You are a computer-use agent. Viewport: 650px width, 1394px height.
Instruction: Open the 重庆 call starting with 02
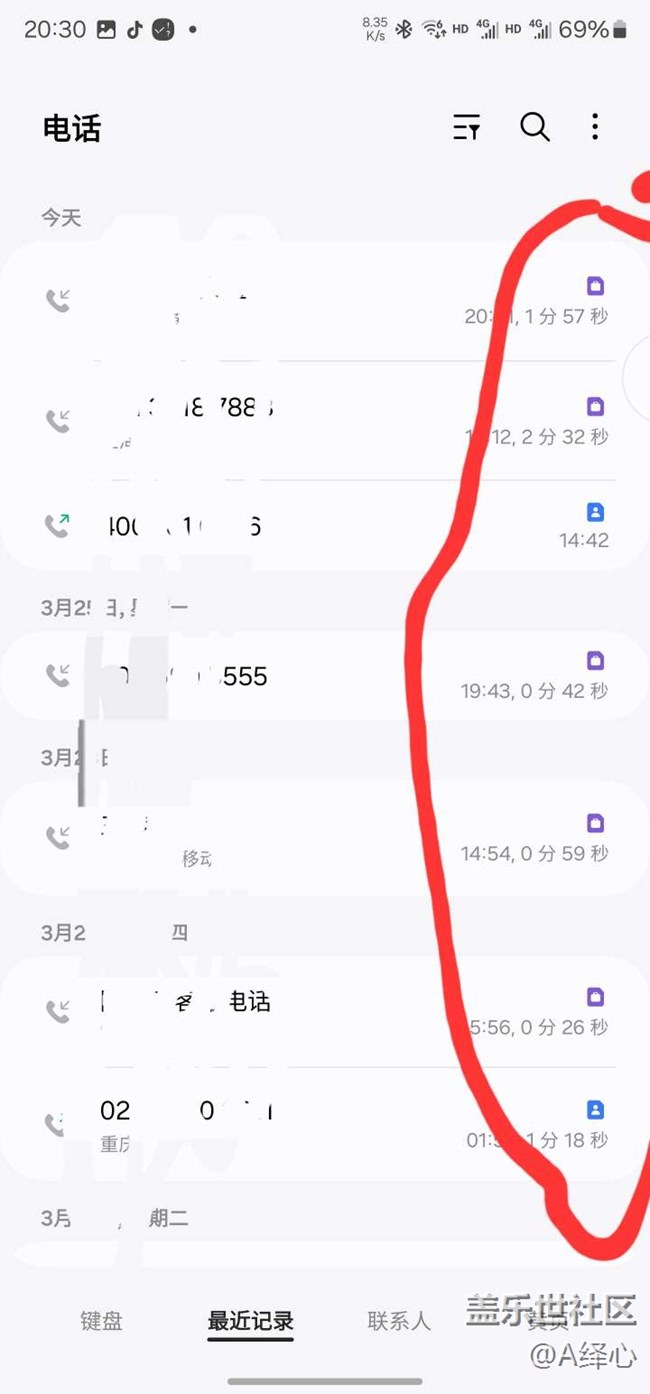pos(325,1125)
